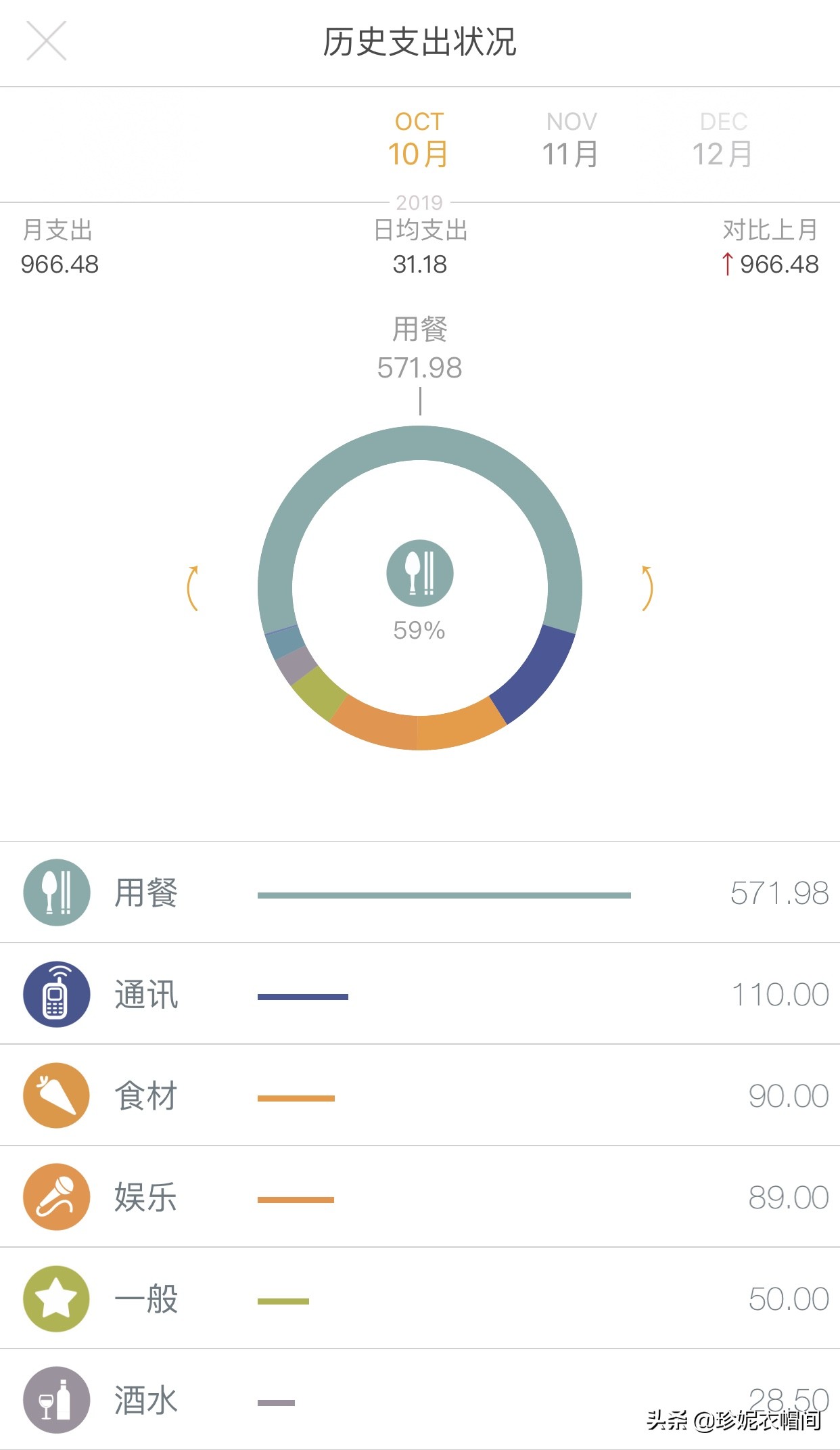Expand the 2019 year selector
840x1450 pixels.
point(419,202)
